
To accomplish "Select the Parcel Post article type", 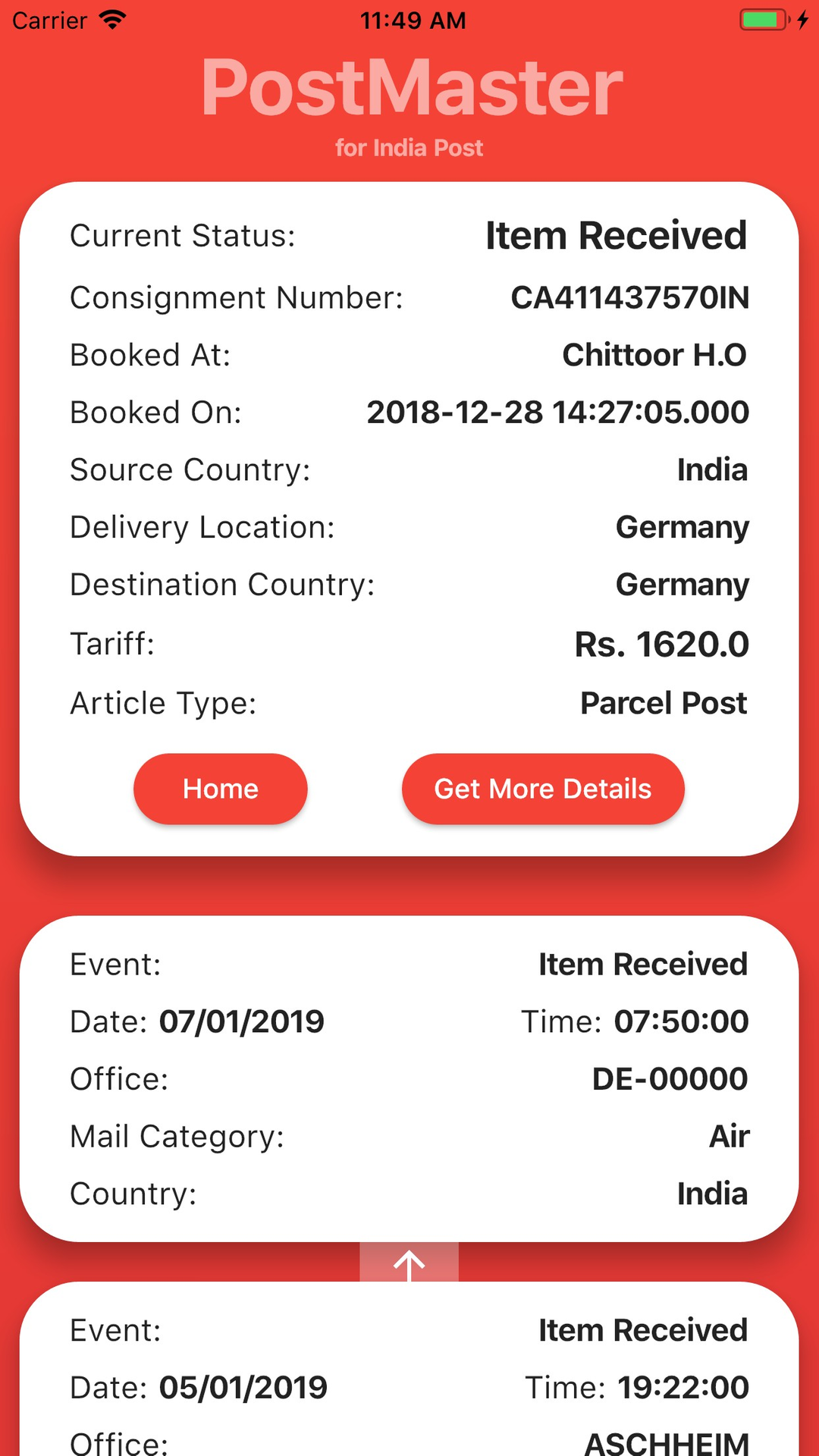I will tap(663, 703).
